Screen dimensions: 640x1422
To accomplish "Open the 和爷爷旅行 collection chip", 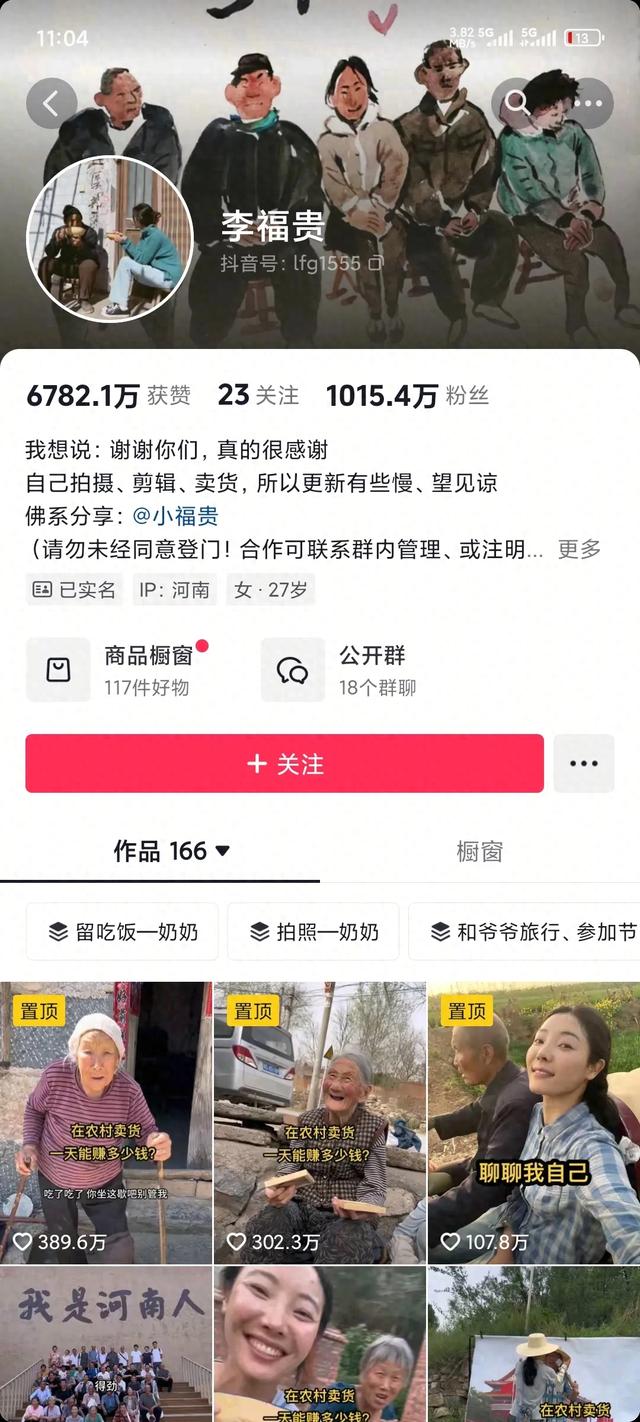I will (x=524, y=932).
